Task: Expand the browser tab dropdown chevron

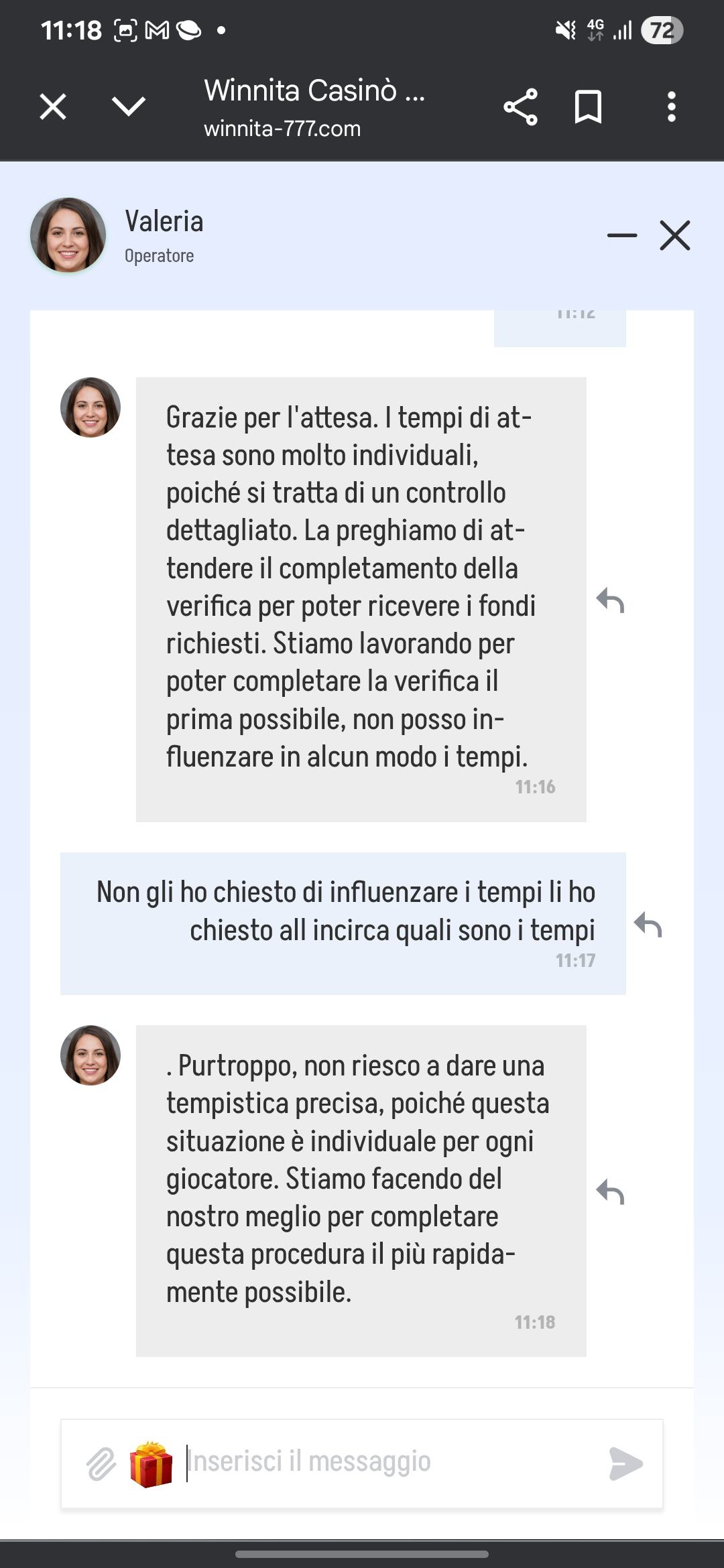Action: (x=128, y=107)
